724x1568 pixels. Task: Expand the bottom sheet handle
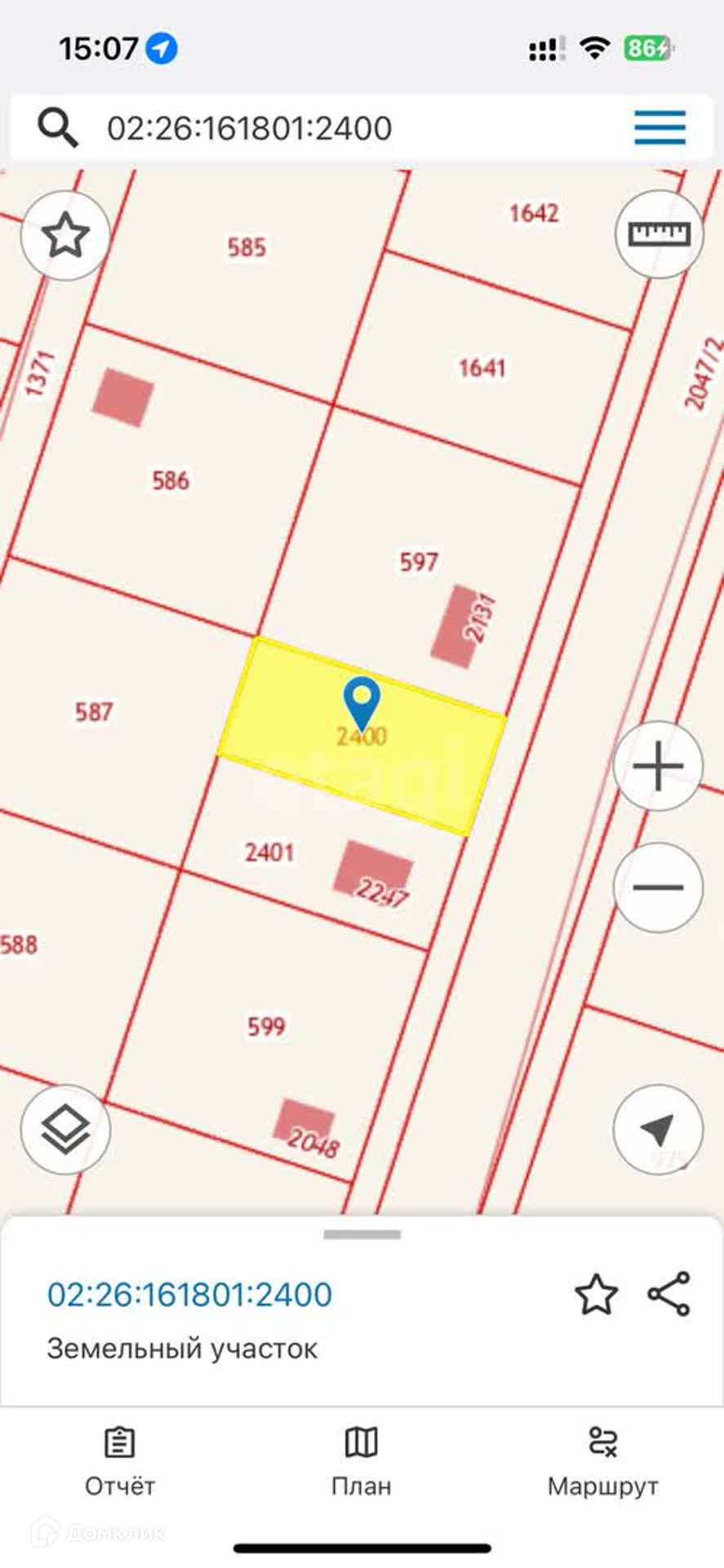[x=362, y=1234]
